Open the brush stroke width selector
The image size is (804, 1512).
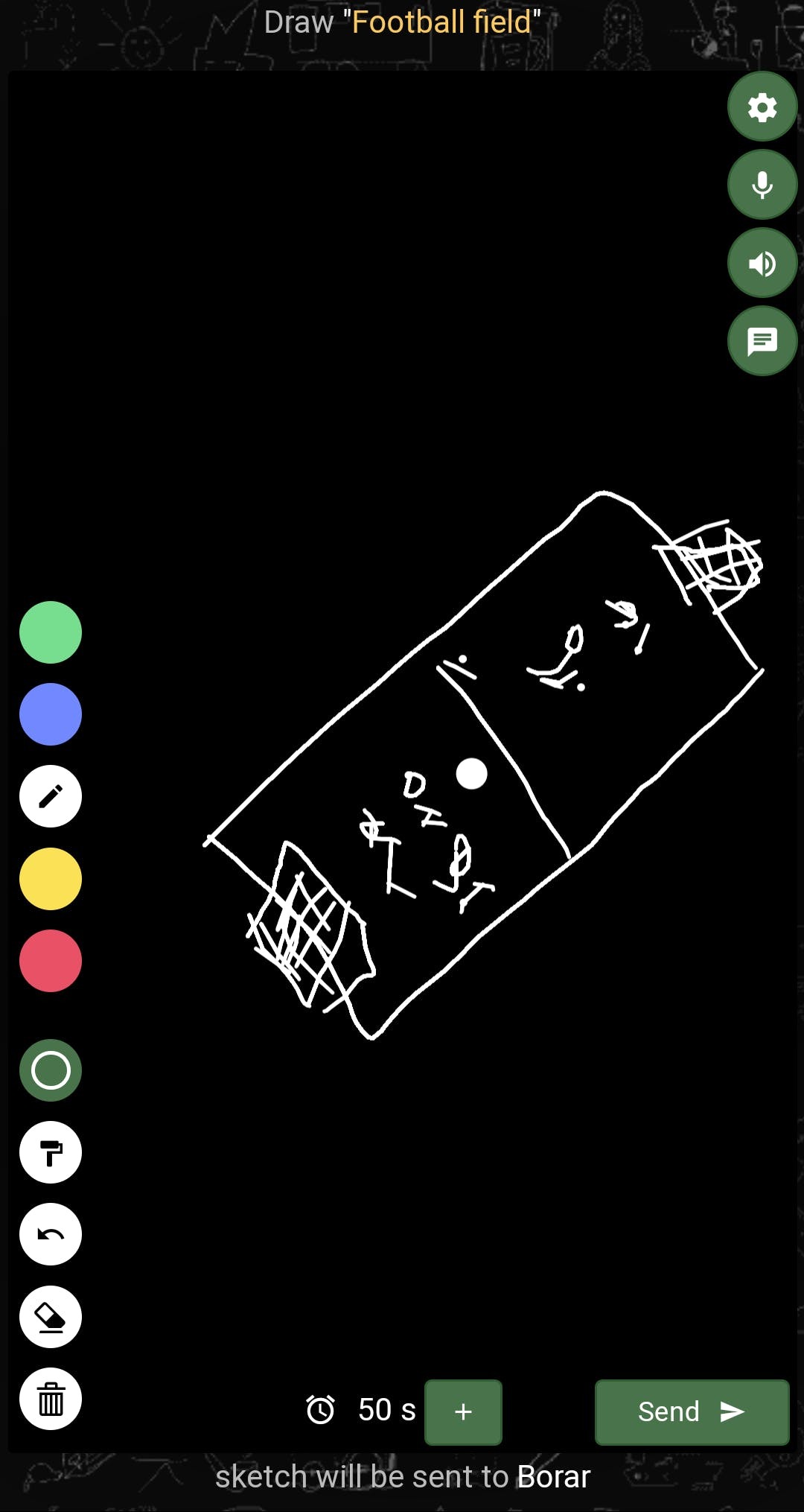click(x=50, y=1070)
